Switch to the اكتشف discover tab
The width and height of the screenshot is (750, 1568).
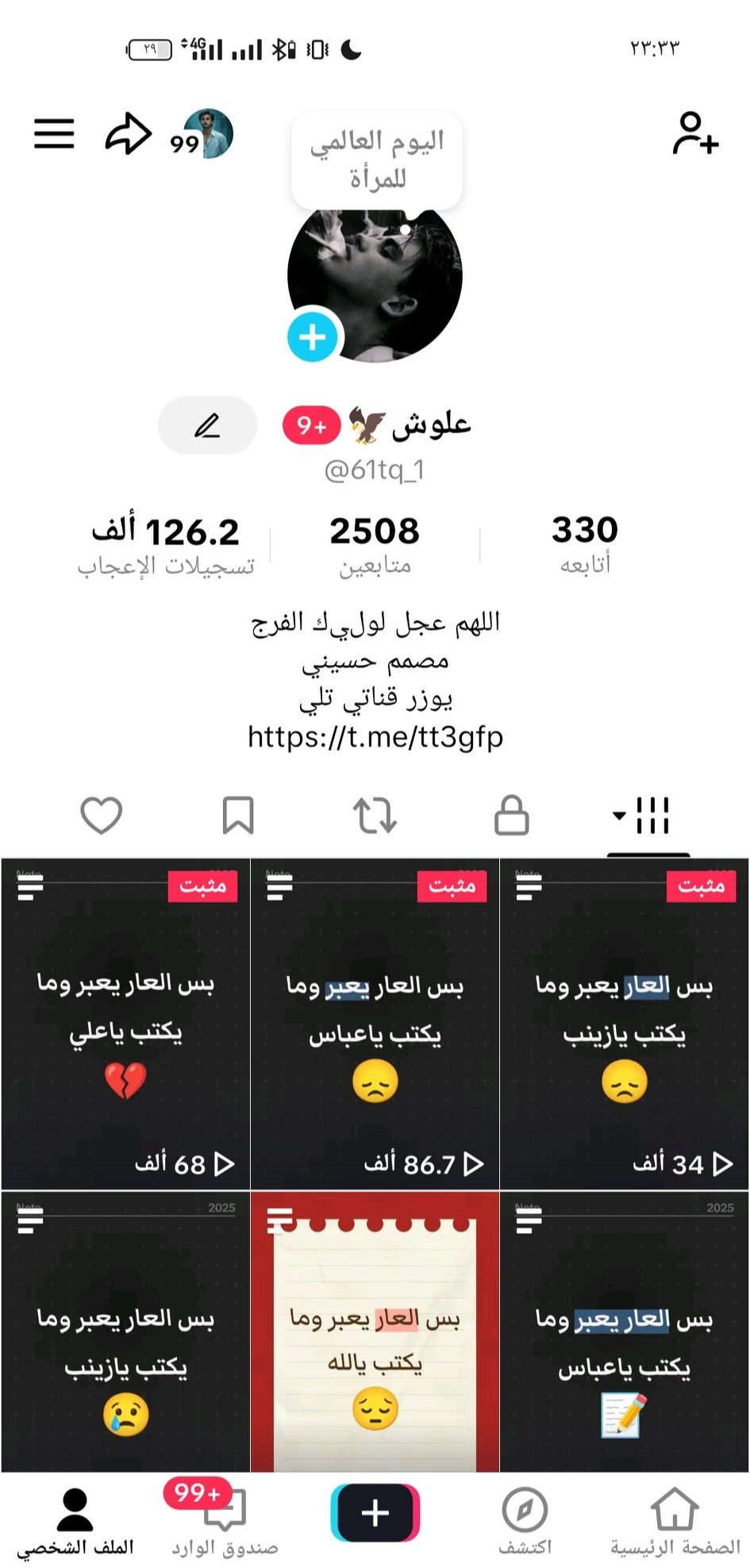tap(525, 1520)
